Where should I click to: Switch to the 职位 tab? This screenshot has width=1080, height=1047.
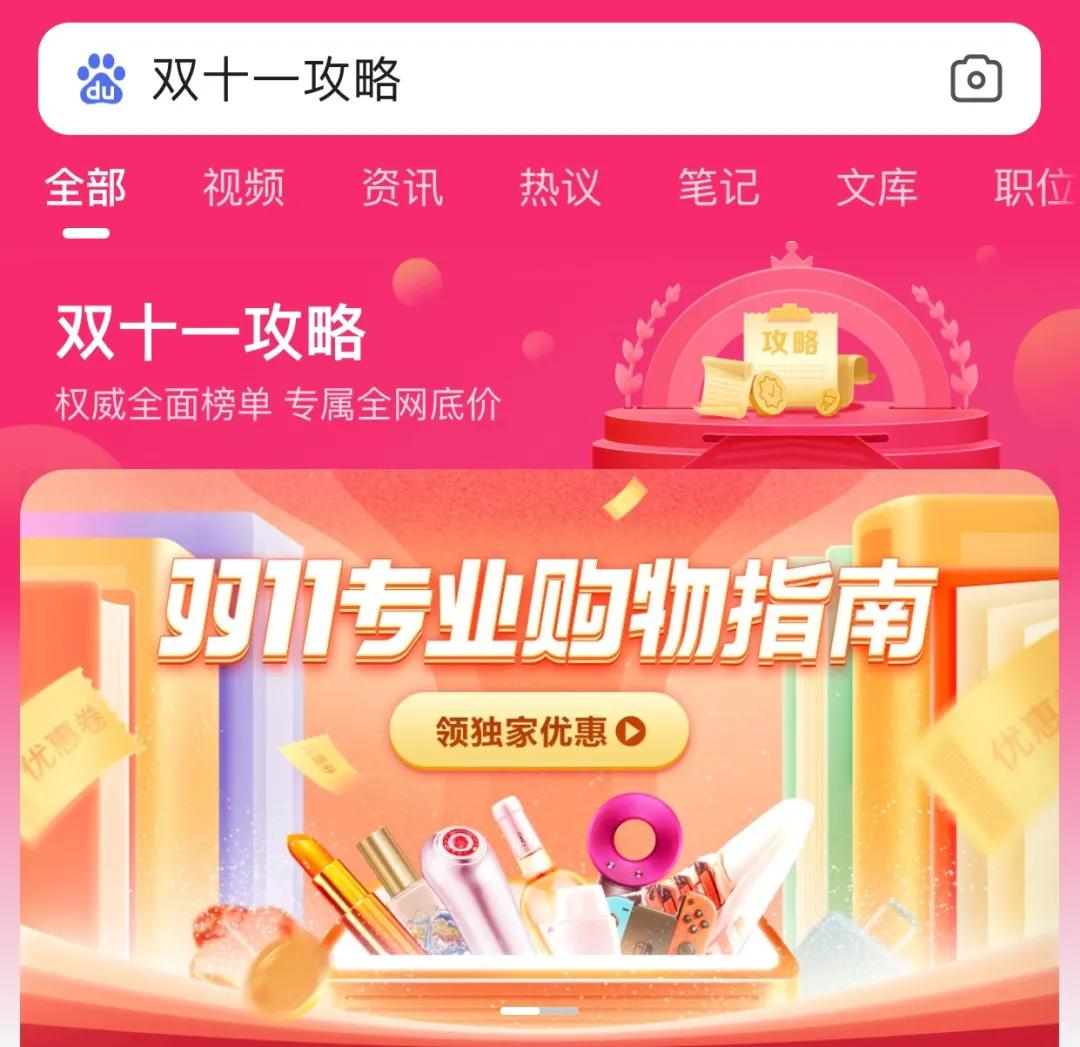pyautogui.click(x=1034, y=188)
